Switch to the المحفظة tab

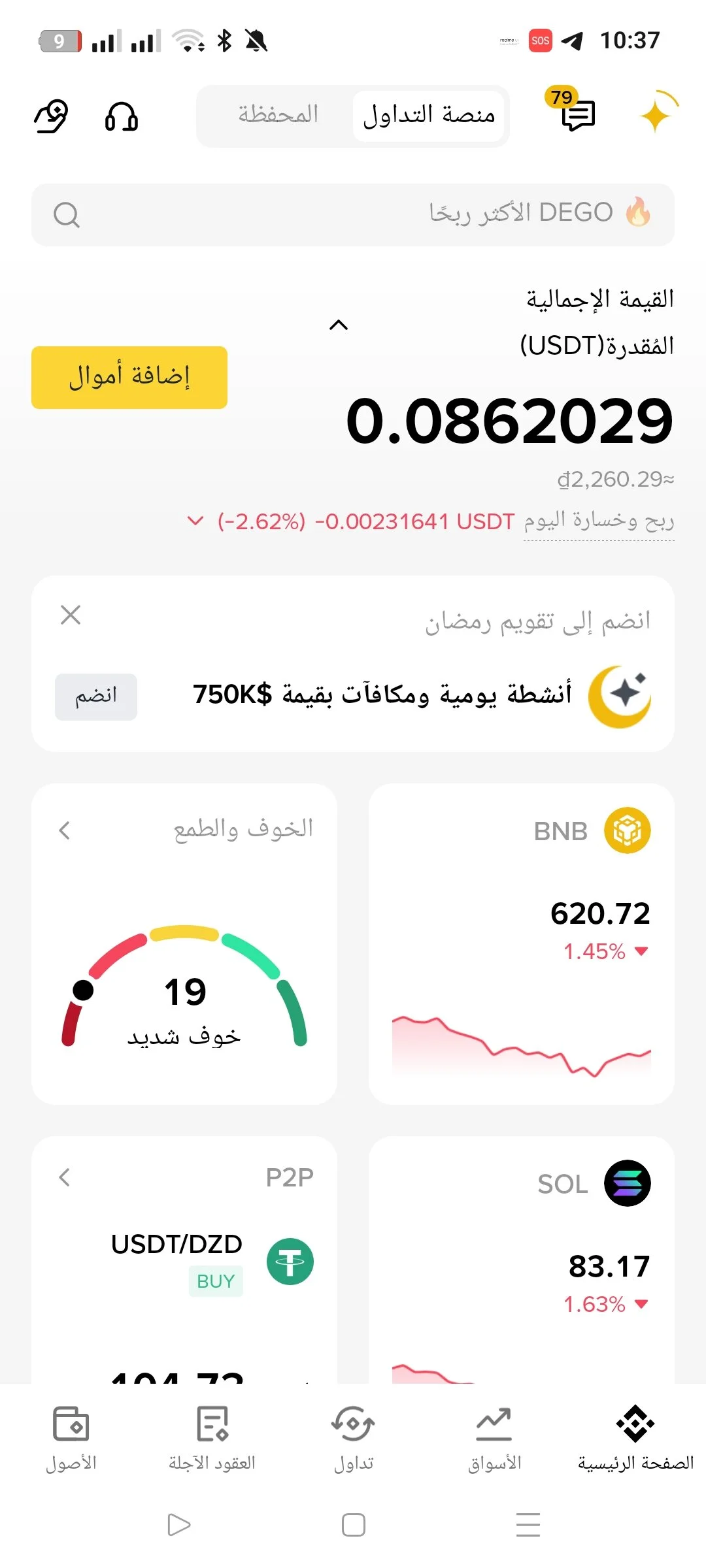(278, 116)
